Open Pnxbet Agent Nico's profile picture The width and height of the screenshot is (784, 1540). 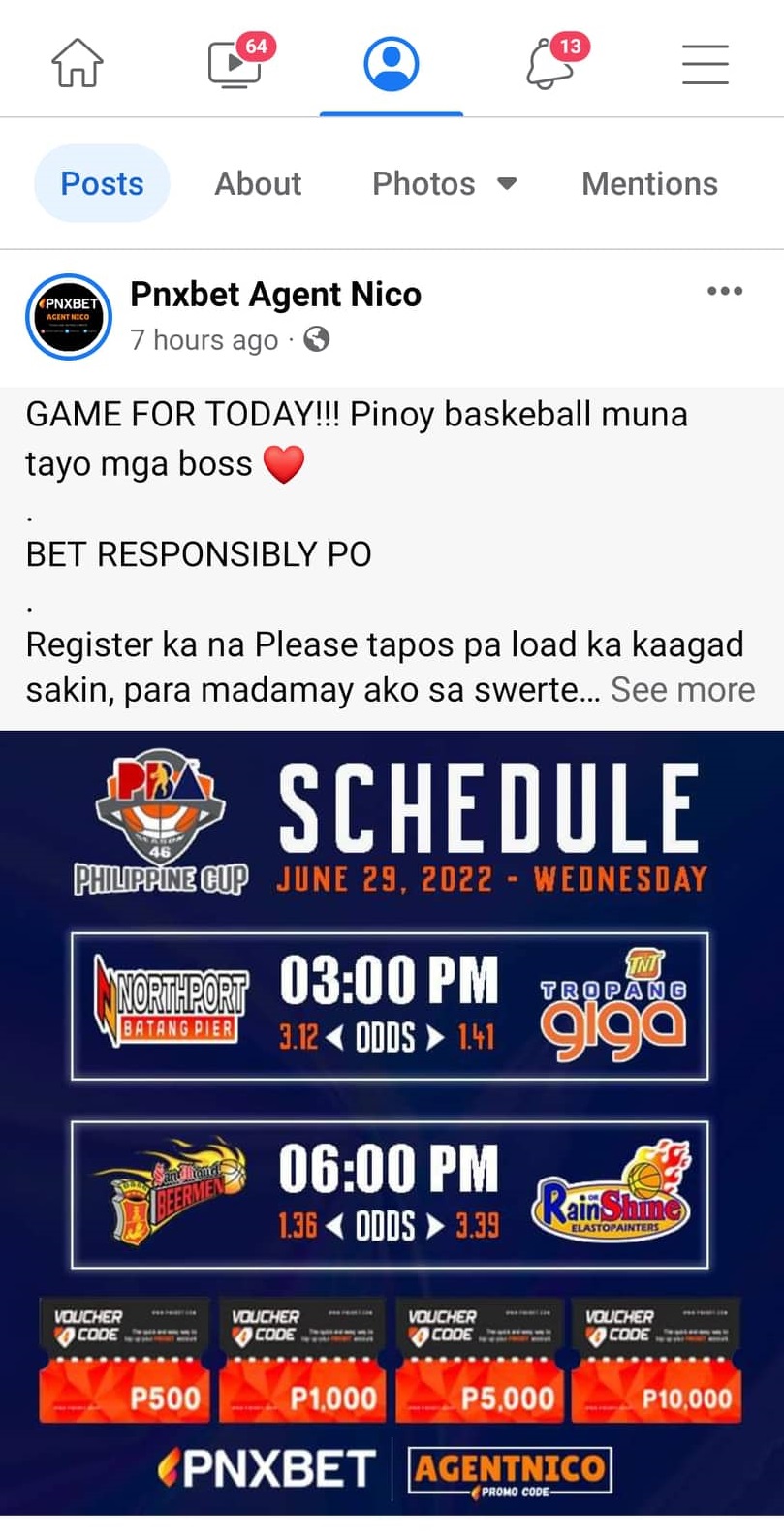68,316
